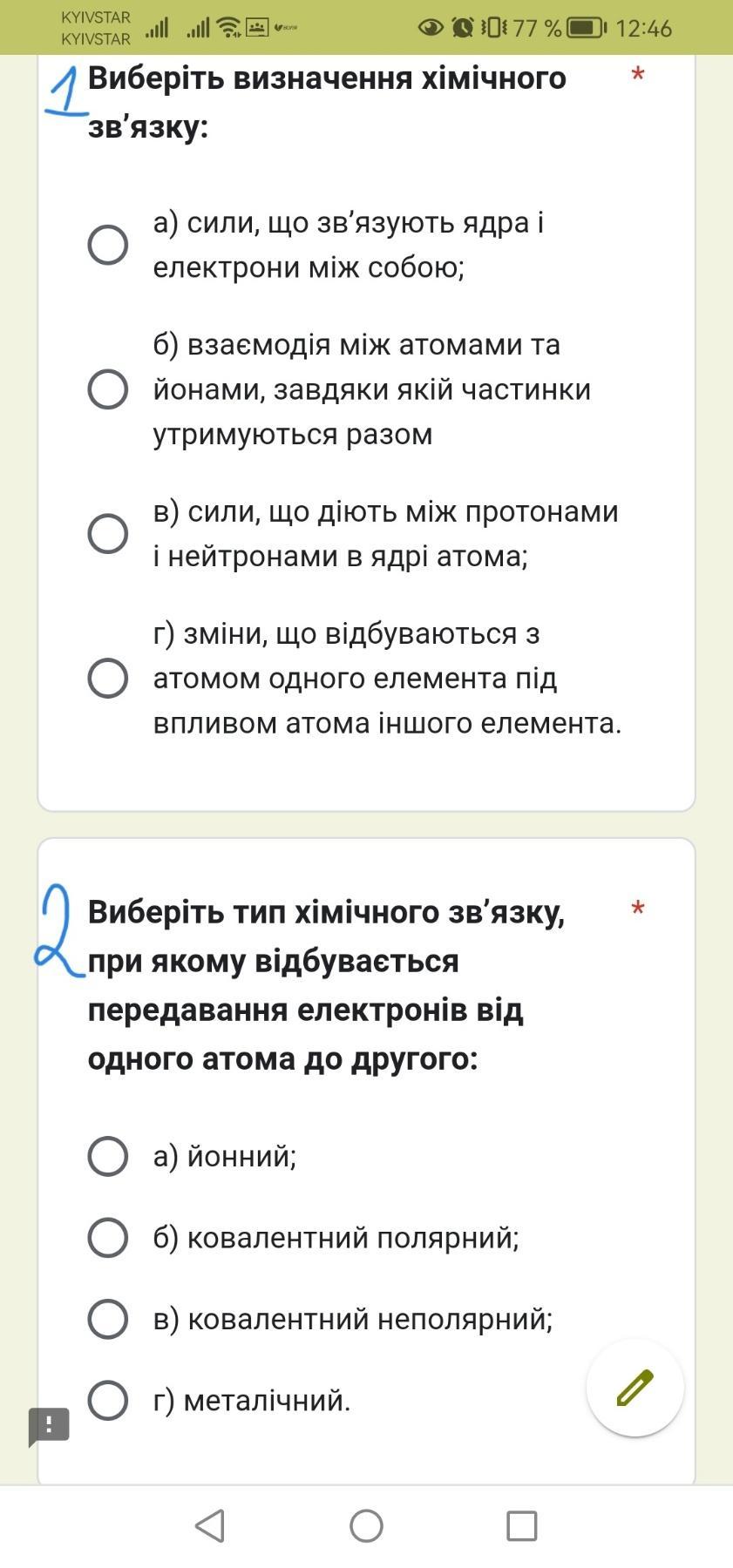Mark option г) зміни, що відбуваються з атомом

pyautogui.click(x=108, y=678)
